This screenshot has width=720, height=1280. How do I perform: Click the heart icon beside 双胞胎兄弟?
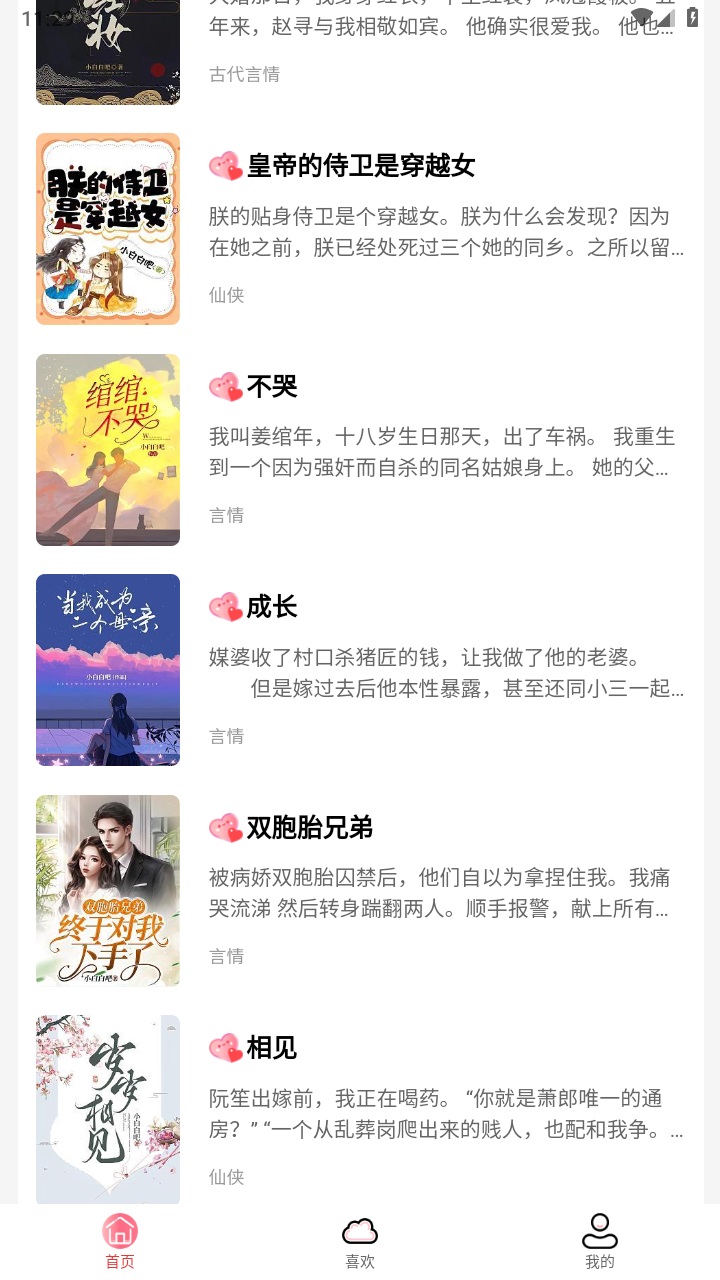226,828
